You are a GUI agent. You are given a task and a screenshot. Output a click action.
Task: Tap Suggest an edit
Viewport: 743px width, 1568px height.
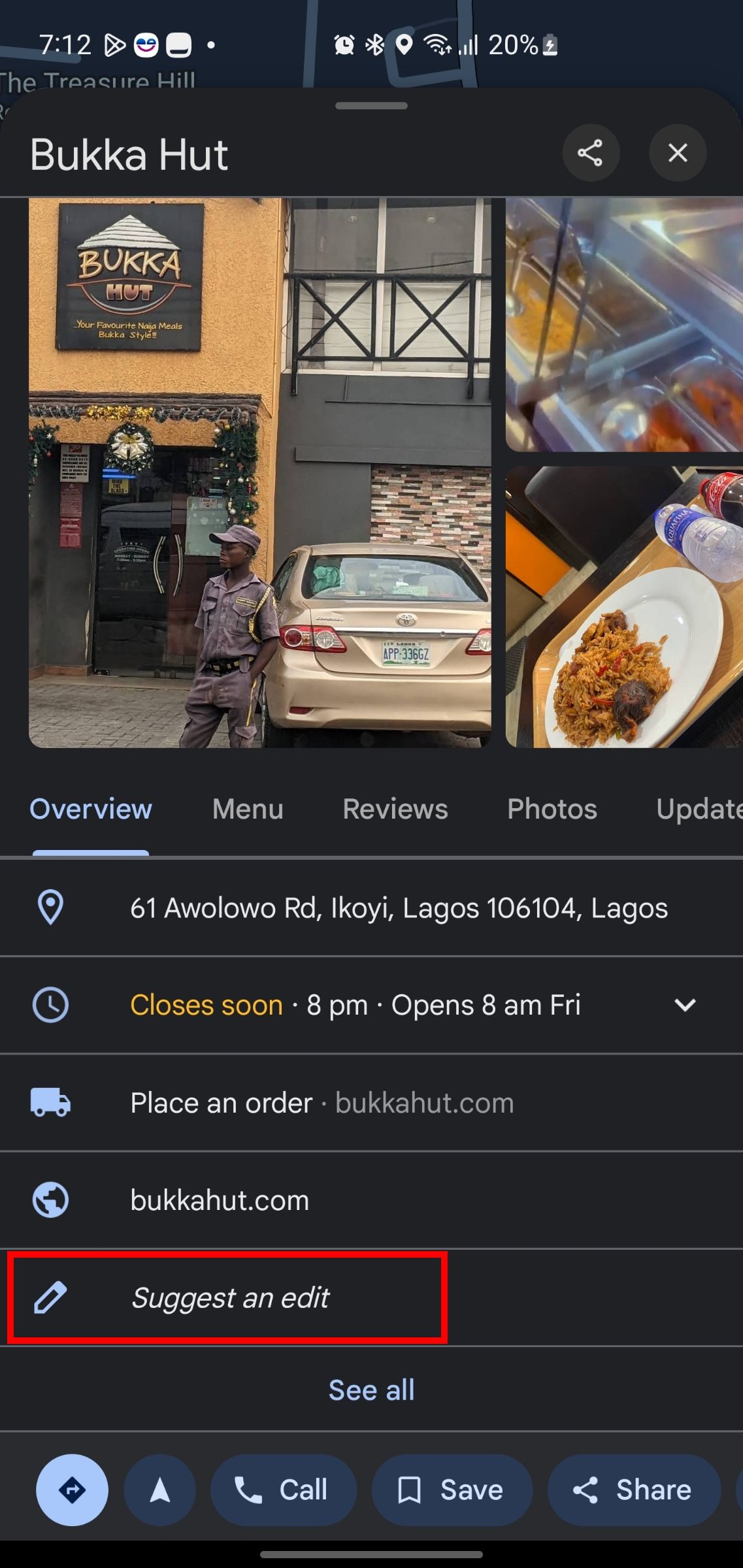(230, 1298)
